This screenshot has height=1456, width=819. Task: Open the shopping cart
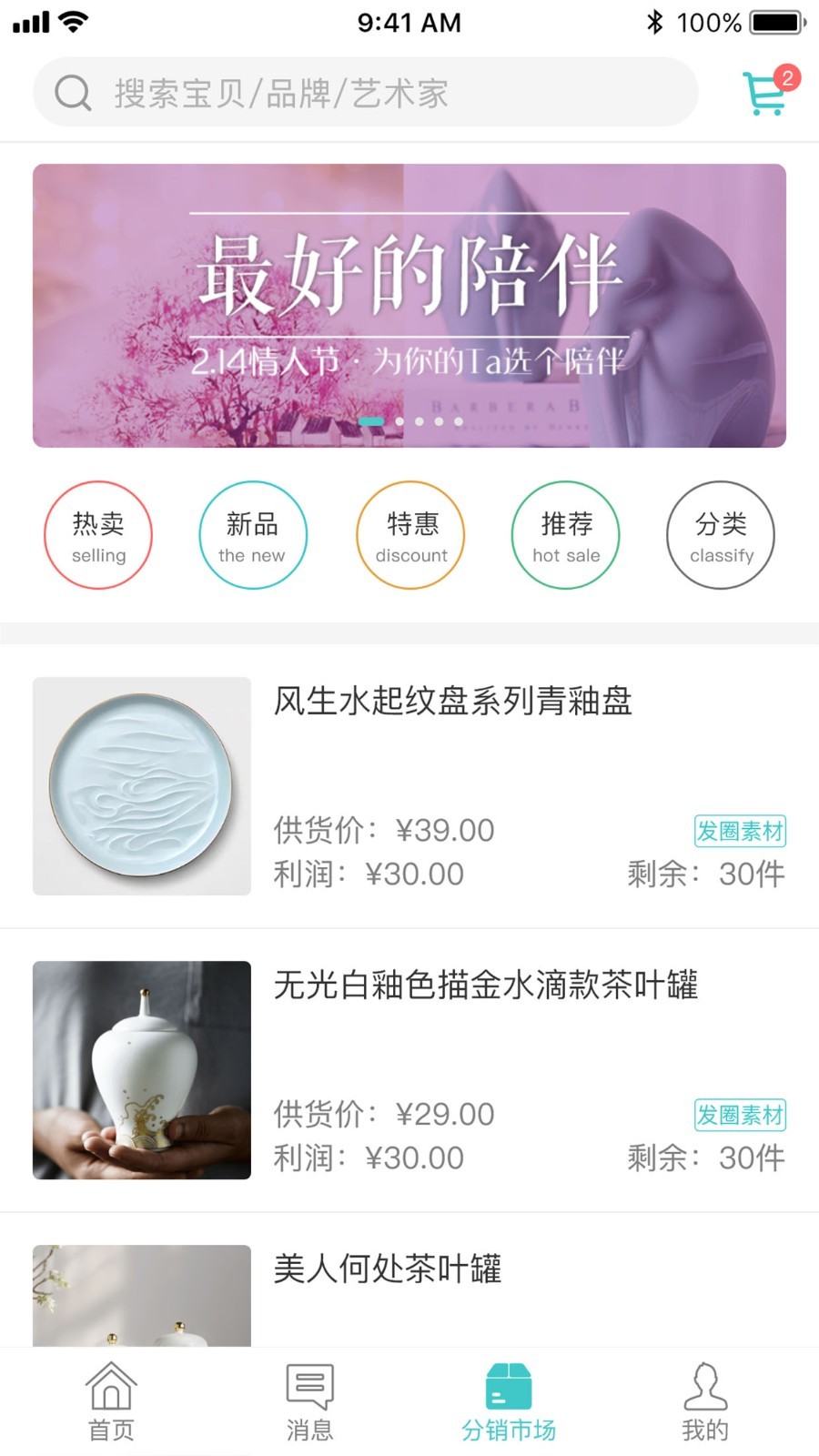pos(763,92)
